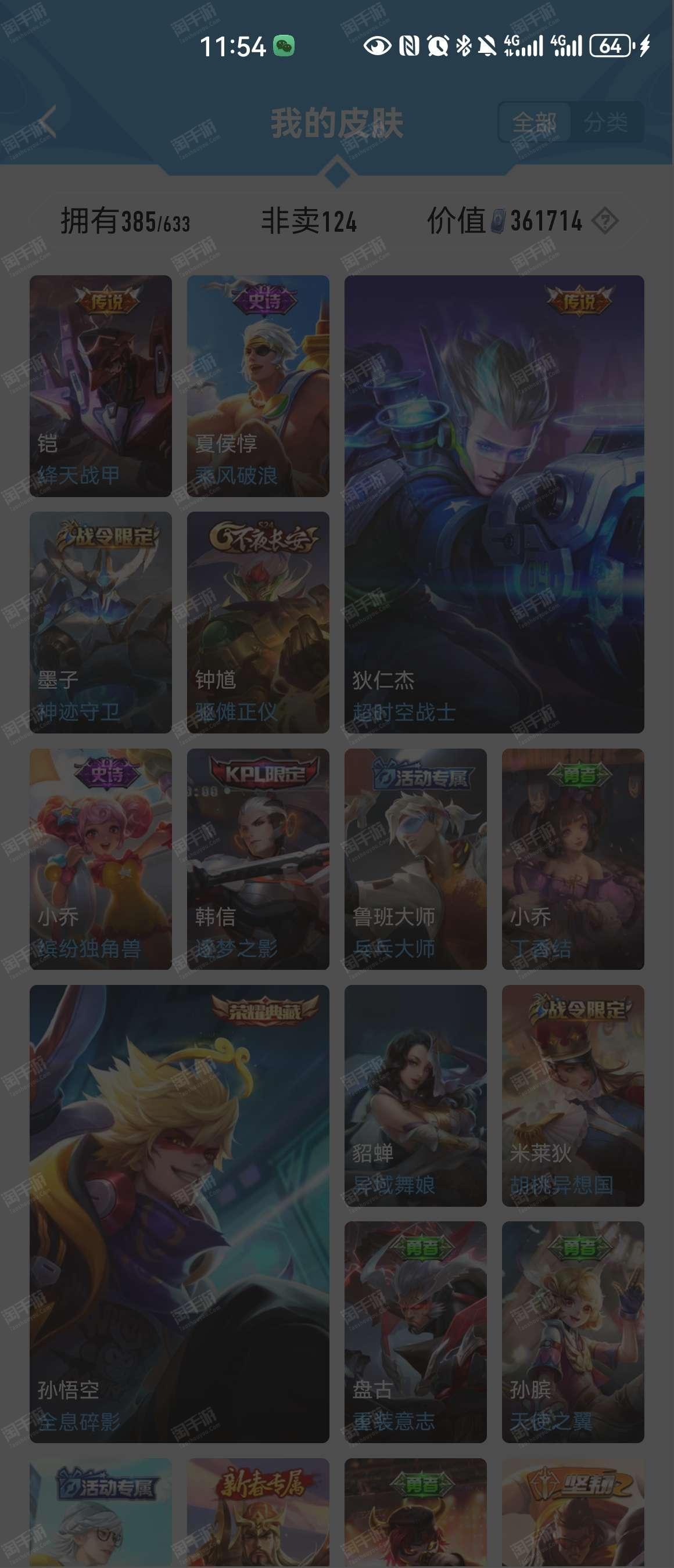Open 盘古 重装意志 skin card

point(415,1332)
